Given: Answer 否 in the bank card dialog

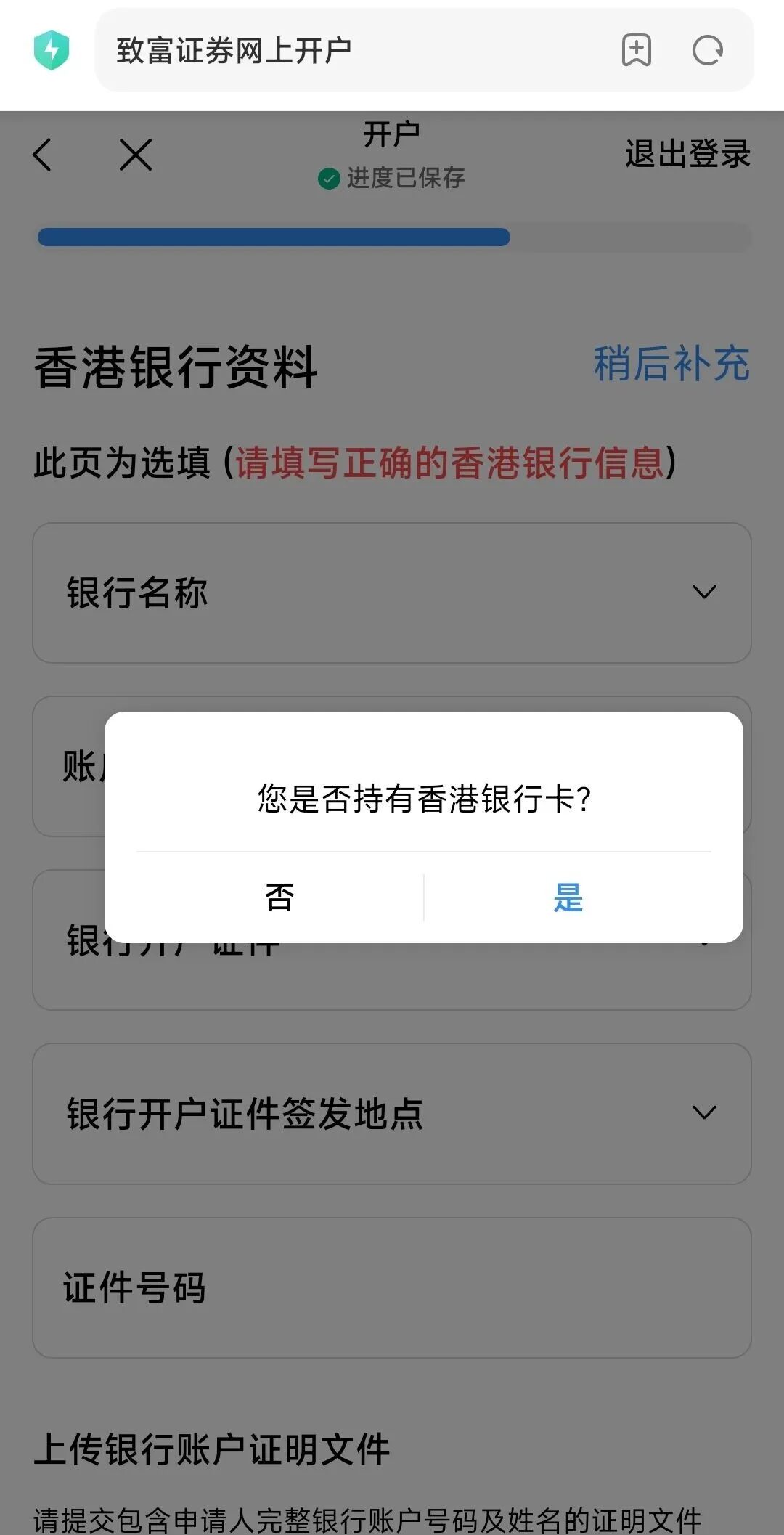Looking at the screenshot, I should (x=279, y=897).
